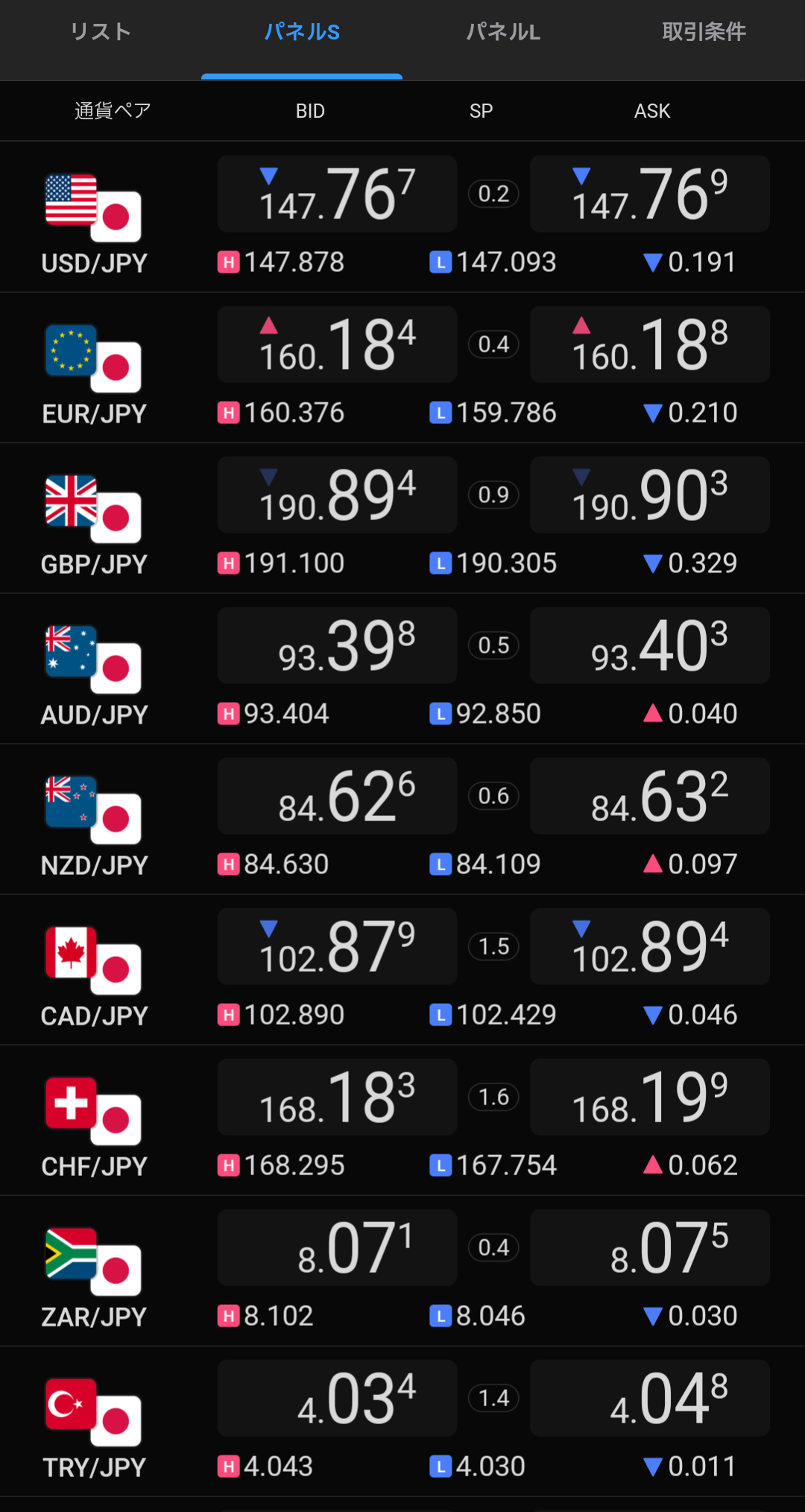The image size is (805, 1512).
Task: Tap the NZD/JPY BID price 84.626
Action: [x=337, y=796]
